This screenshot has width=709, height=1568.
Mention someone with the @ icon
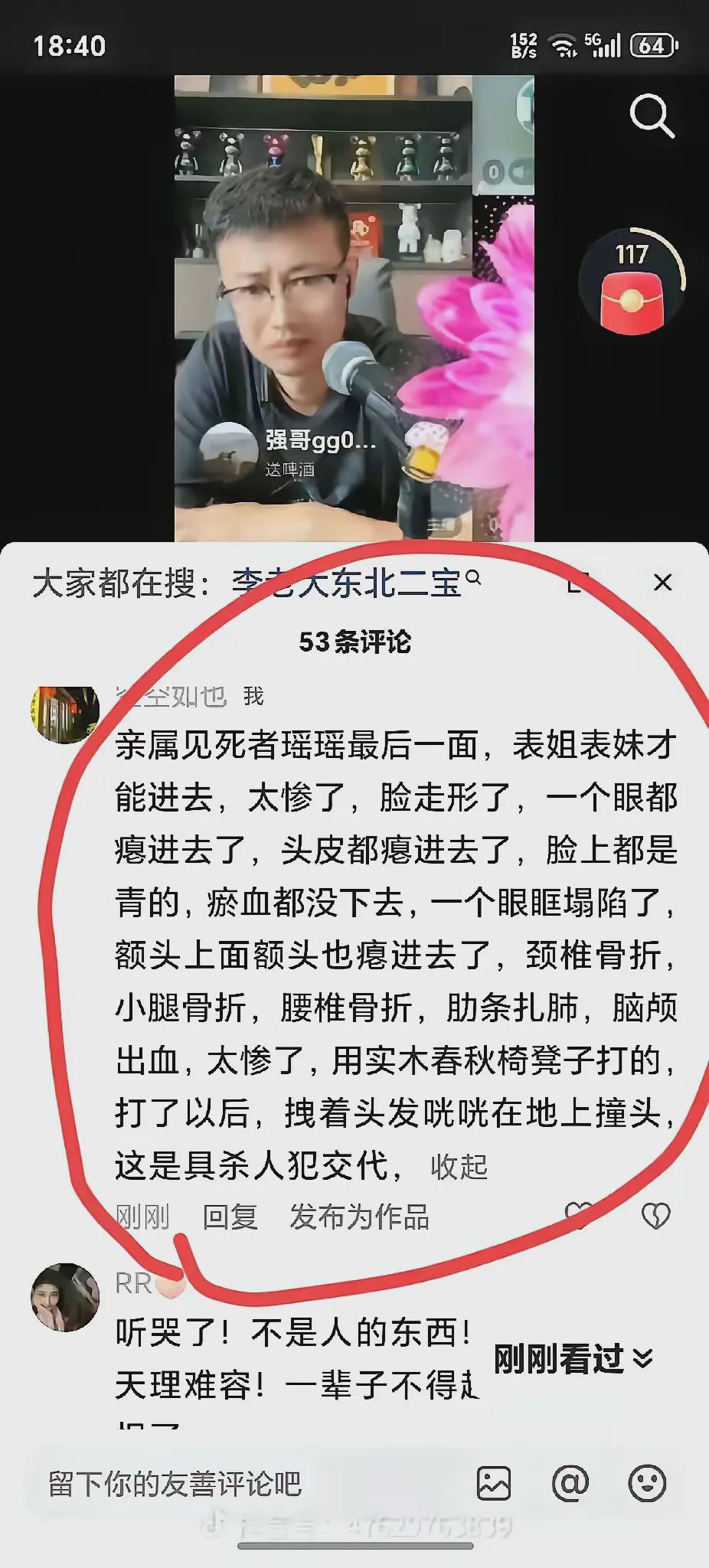(570, 1484)
